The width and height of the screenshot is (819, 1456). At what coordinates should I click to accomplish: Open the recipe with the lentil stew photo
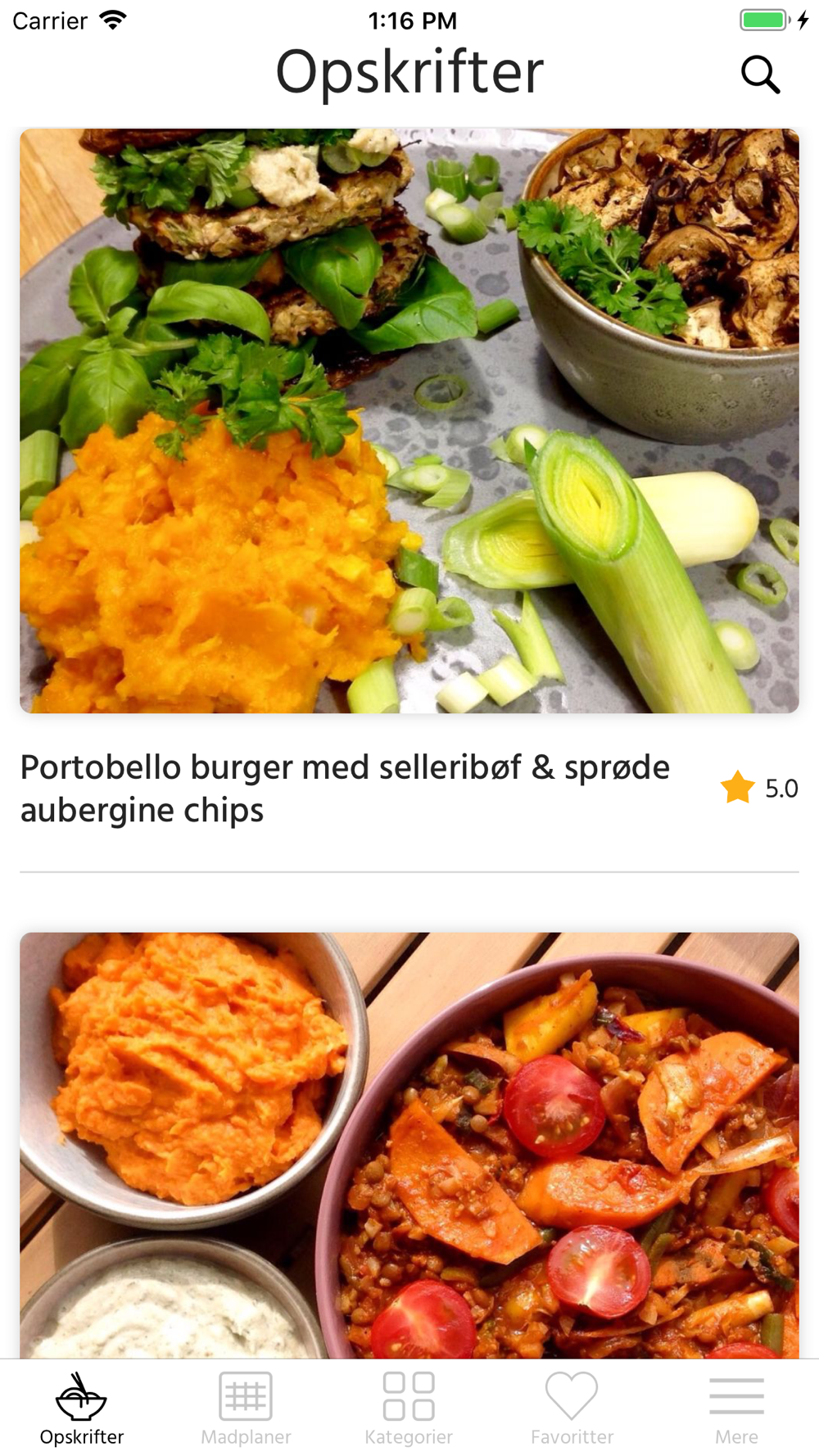(409, 1146)
